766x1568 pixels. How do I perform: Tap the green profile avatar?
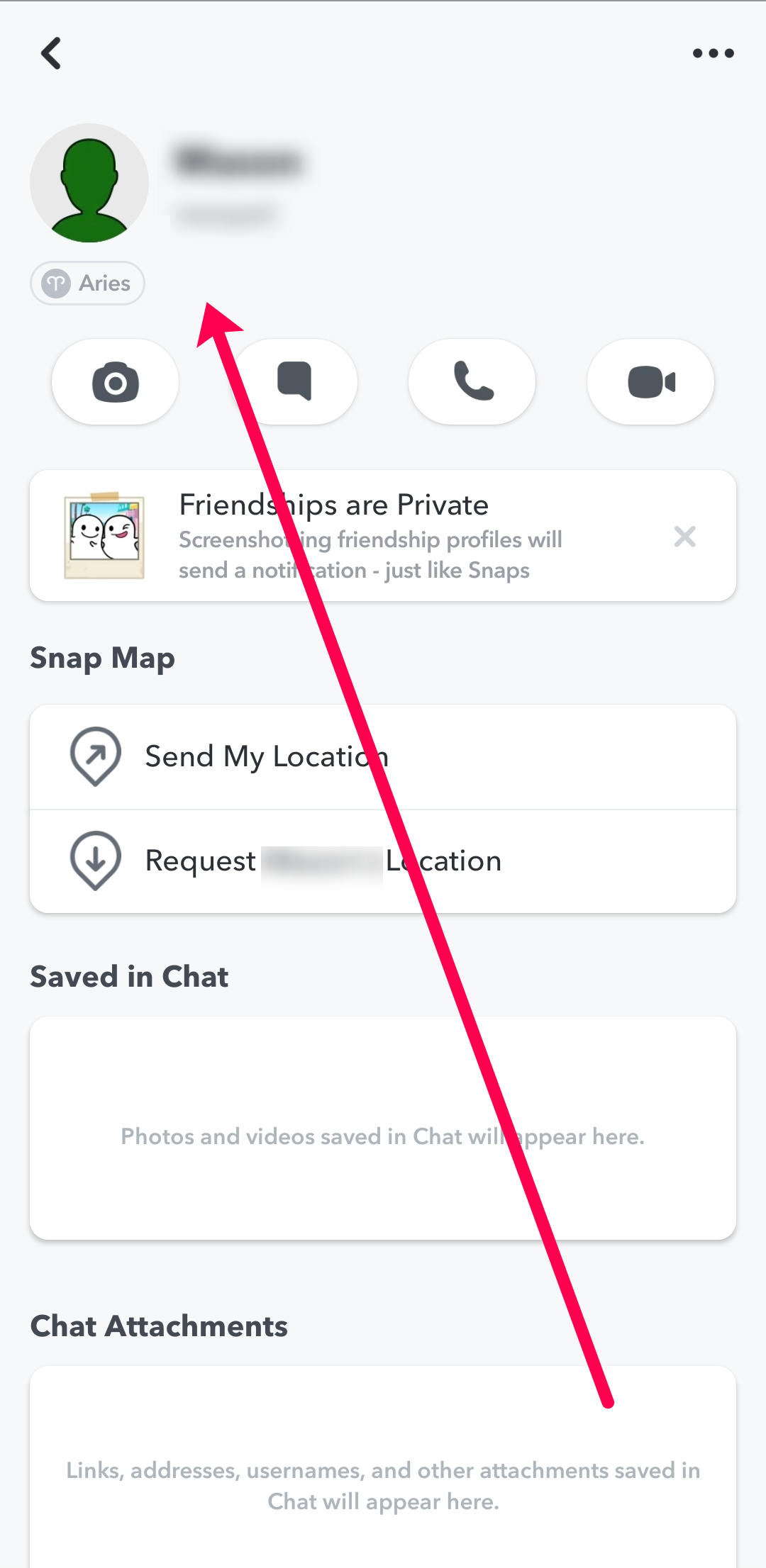tap(89, 183)
